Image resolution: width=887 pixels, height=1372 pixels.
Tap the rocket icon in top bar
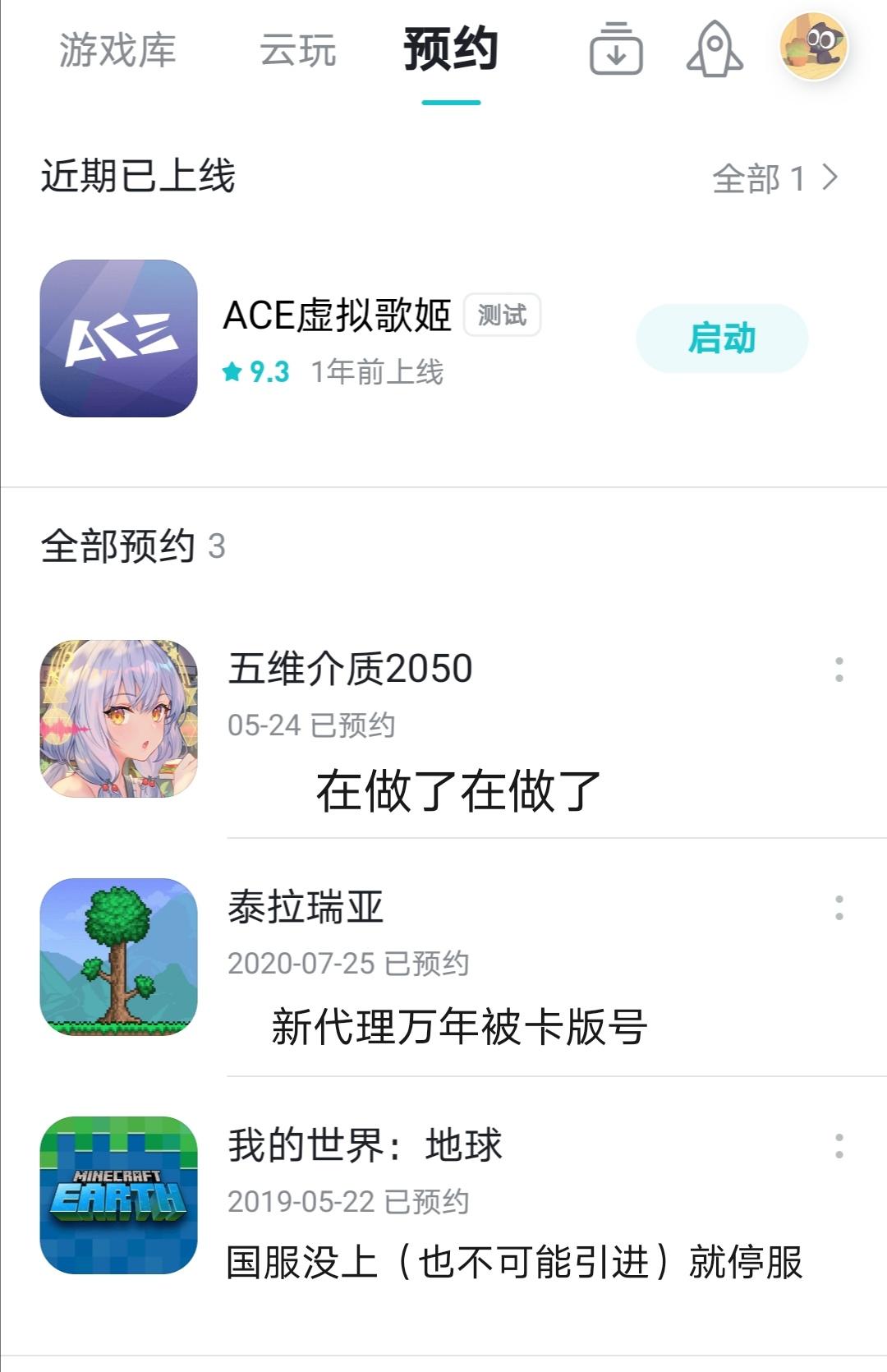[715, 50]
